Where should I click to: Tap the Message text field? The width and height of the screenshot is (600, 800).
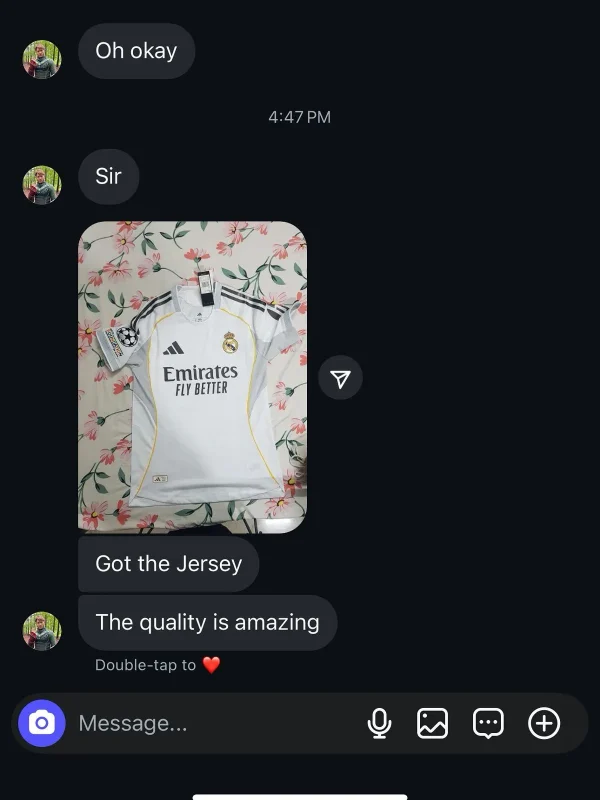coord(210,723)
